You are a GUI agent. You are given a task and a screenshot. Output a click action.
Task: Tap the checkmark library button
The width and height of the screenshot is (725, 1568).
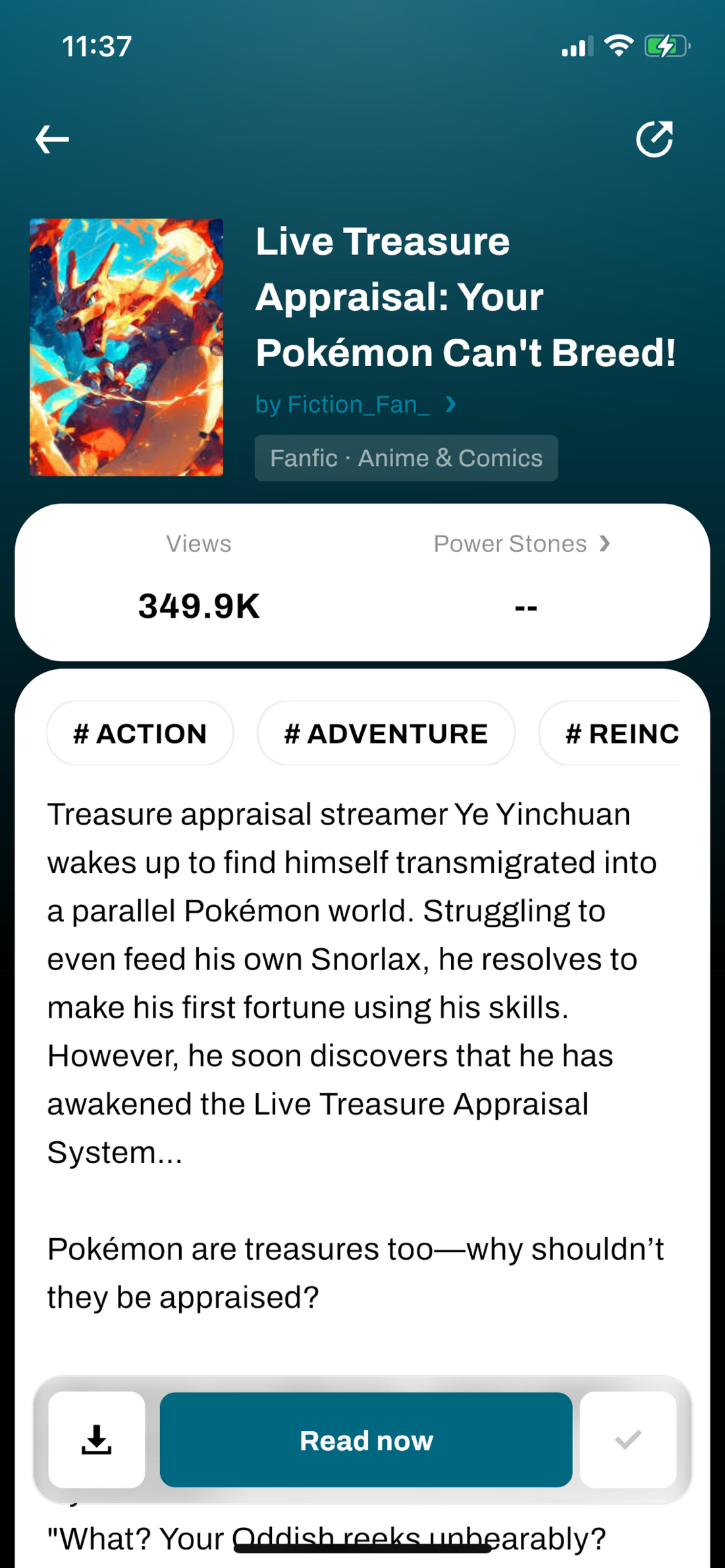point(628,1440)
